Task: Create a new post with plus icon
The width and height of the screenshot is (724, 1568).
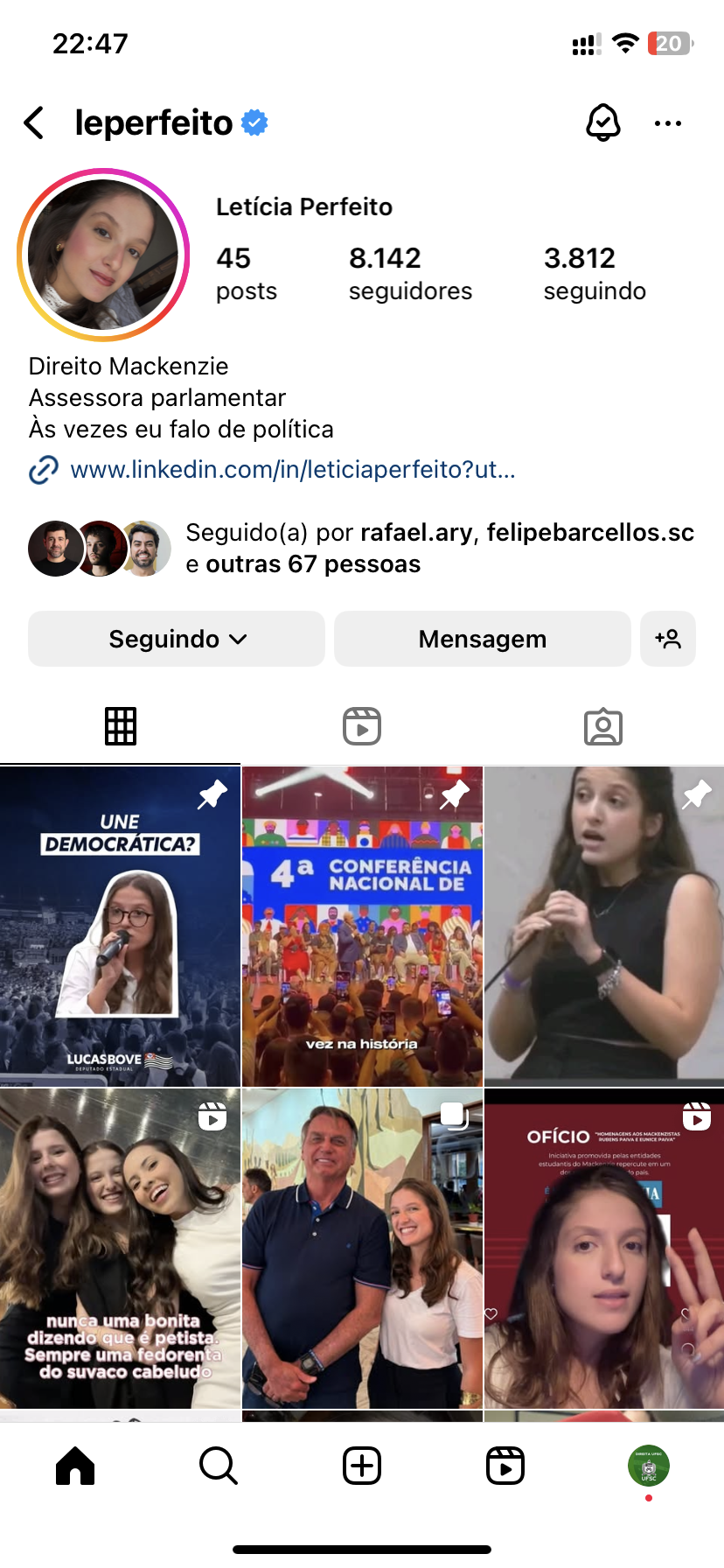Action: click(x=362, y=1466)
